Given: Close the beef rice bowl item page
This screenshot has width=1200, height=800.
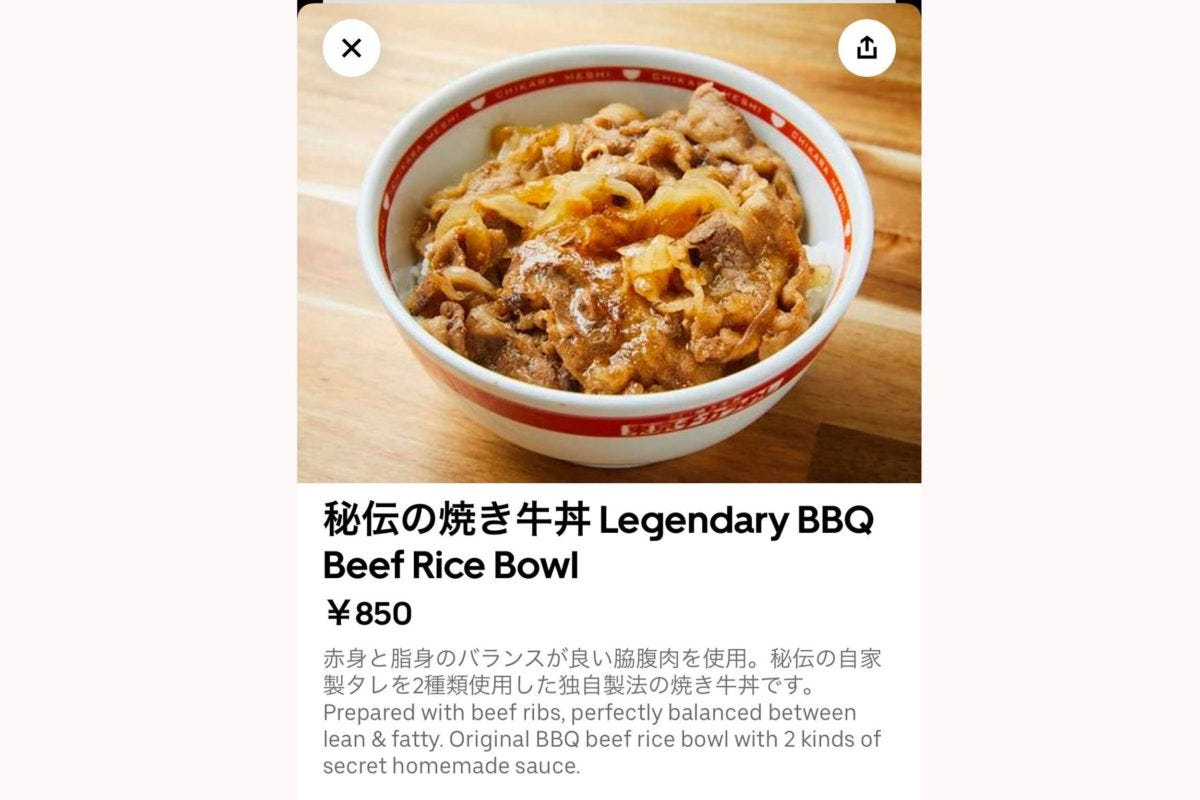Looking at the screenshot, I should point(351,48).
